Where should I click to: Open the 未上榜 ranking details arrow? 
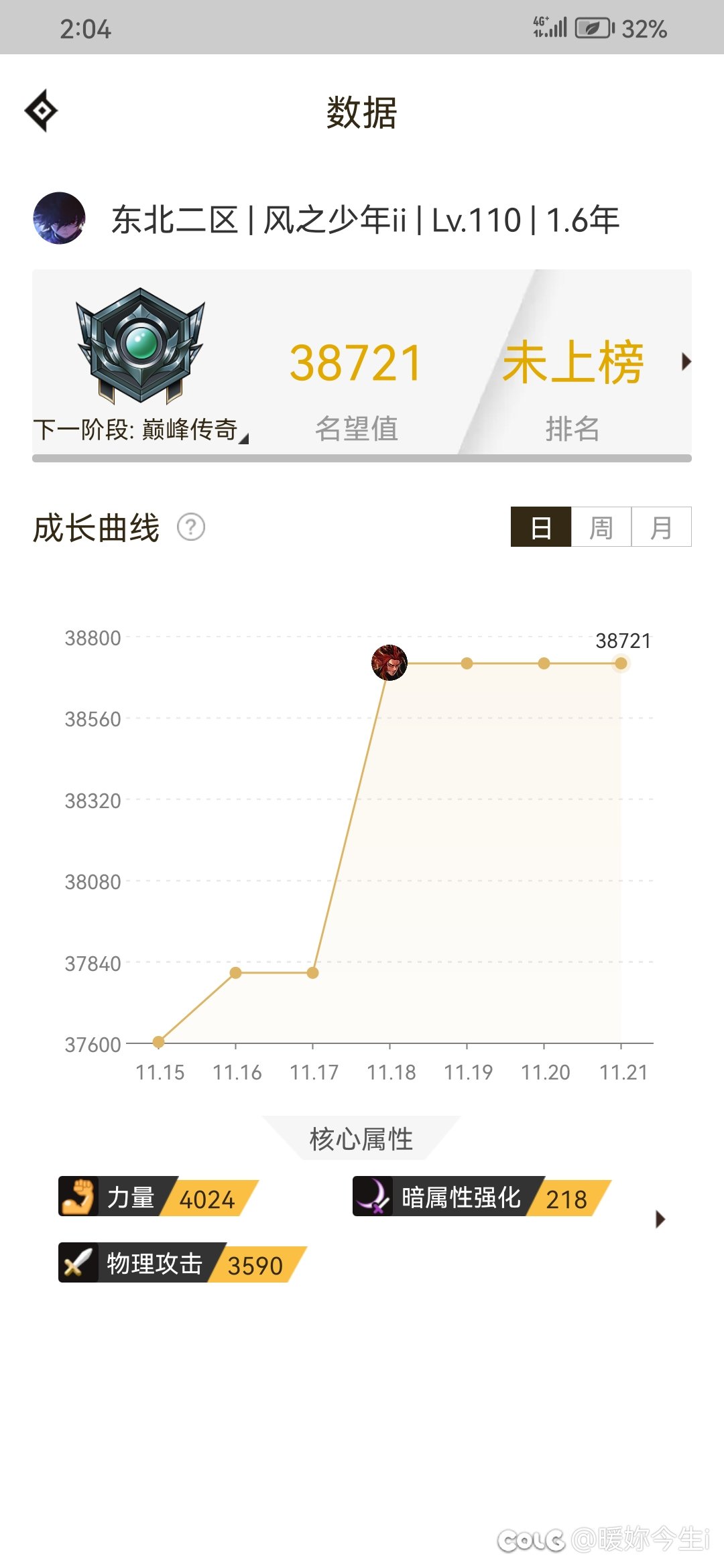pos(686,362)
